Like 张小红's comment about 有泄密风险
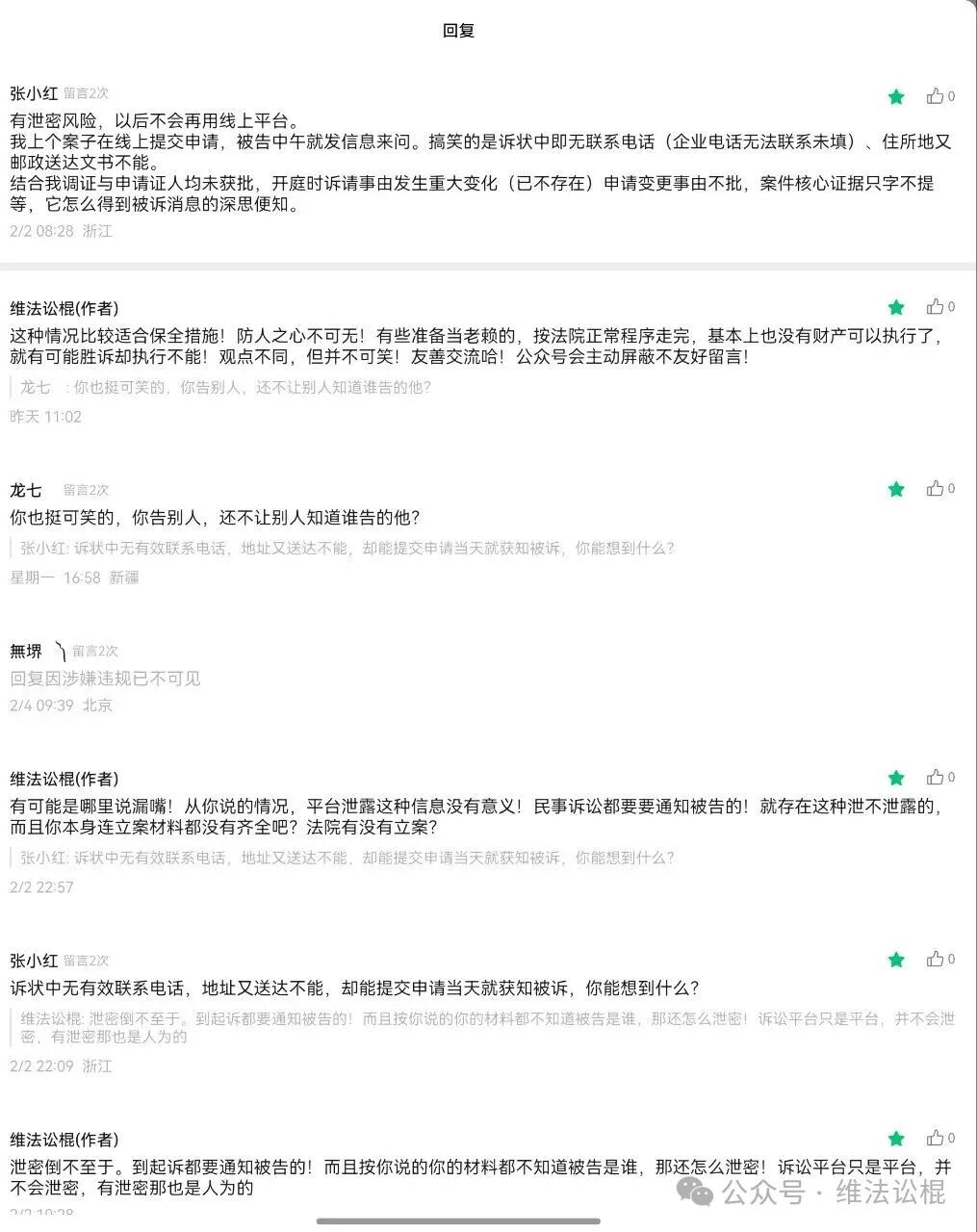 (935, 96)
